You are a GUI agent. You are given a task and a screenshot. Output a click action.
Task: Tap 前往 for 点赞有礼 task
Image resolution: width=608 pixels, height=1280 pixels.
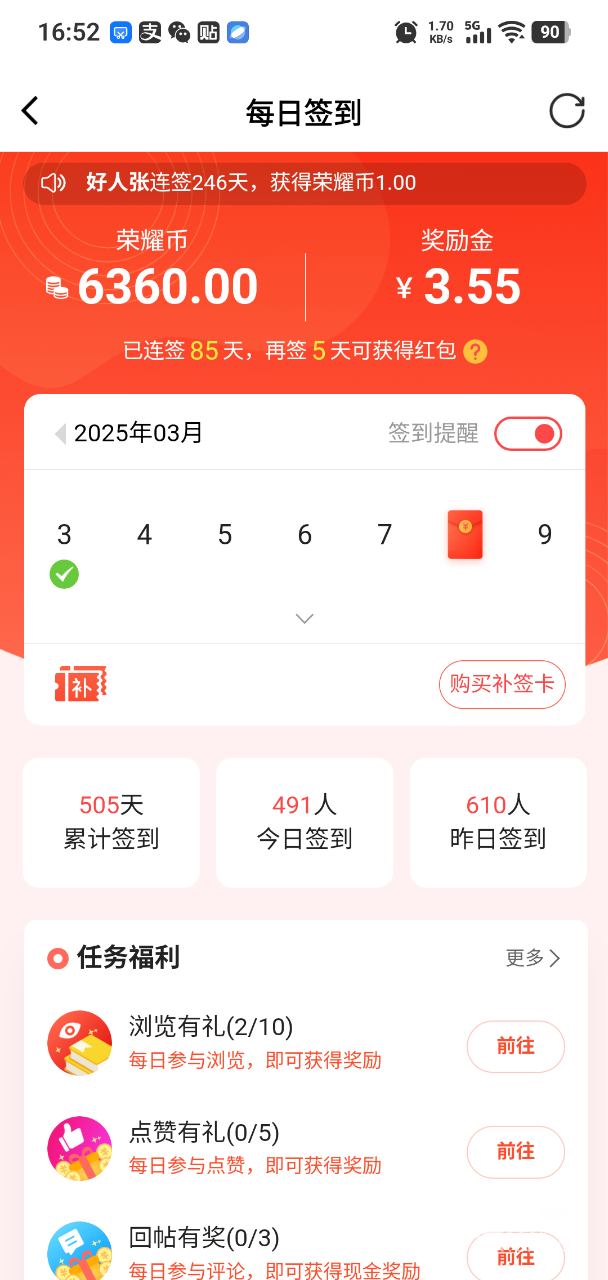tap(515, 1152)
